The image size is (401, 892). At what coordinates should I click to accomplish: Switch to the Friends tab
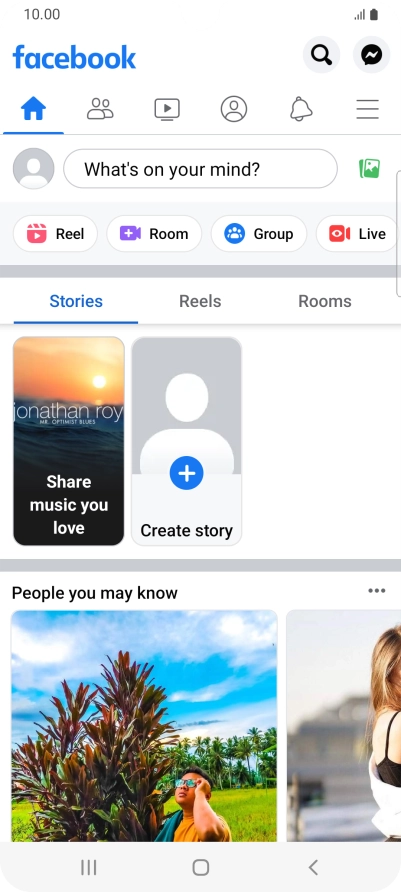coord(100,109)
